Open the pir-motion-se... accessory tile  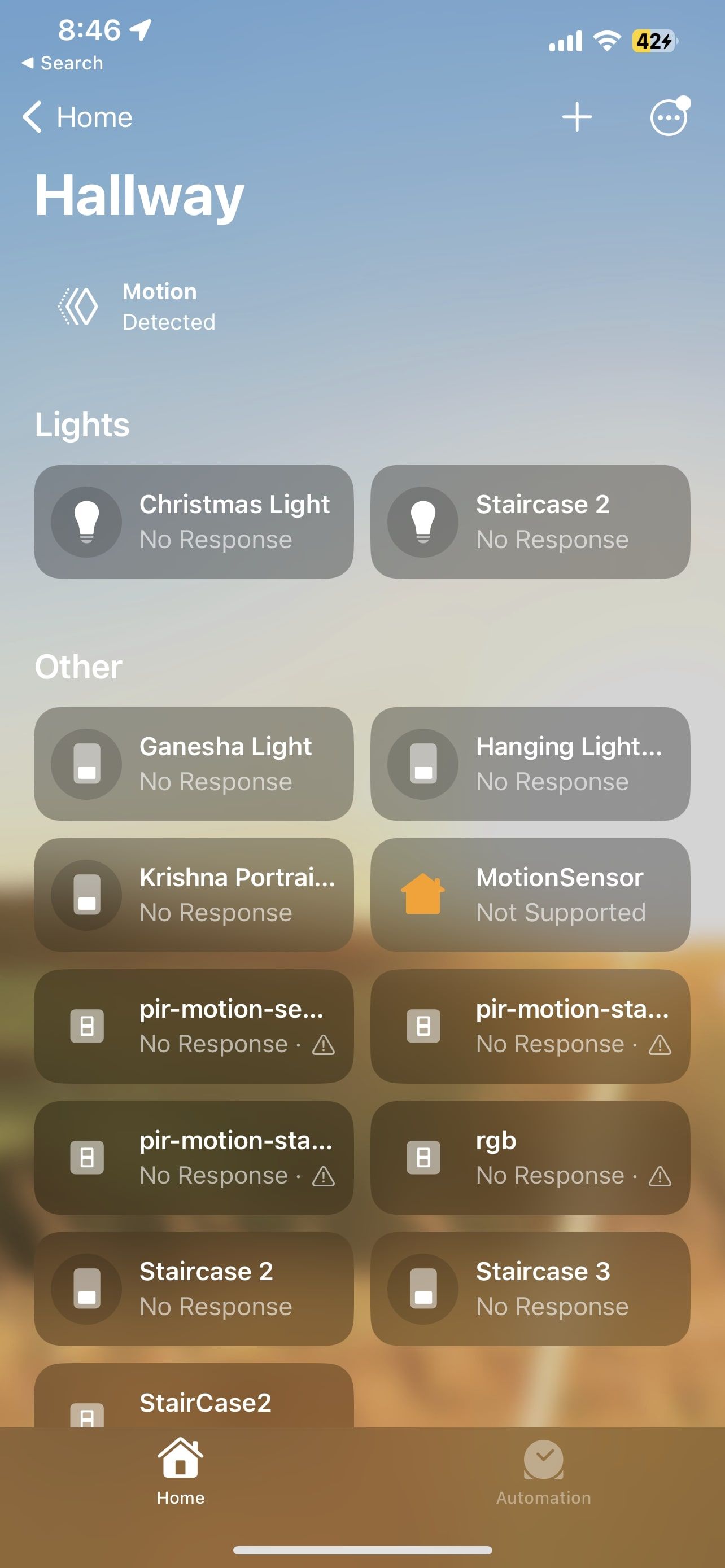click(194, 1026)
